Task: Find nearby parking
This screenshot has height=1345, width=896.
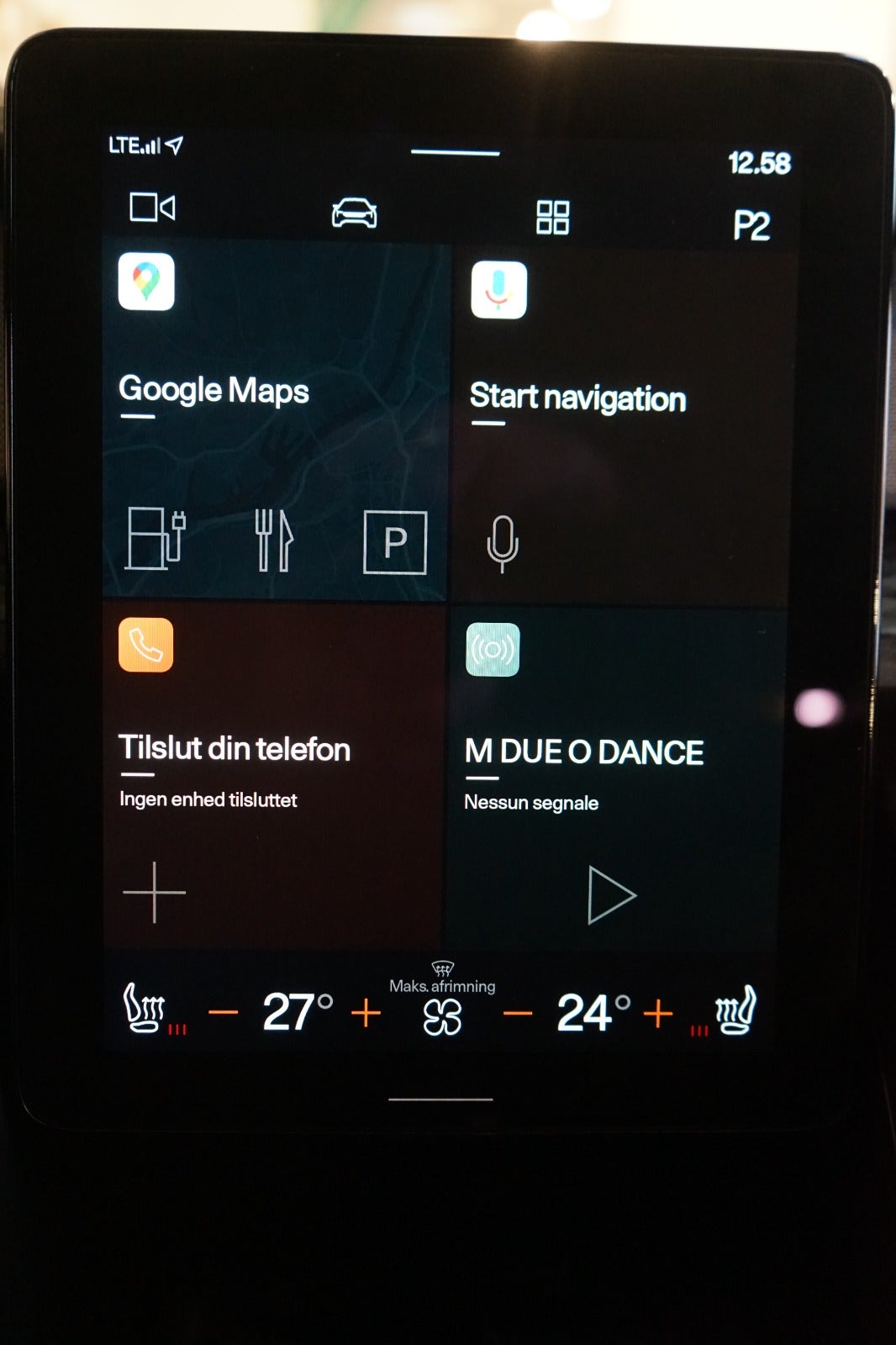Action: click(x=394, y=542)
